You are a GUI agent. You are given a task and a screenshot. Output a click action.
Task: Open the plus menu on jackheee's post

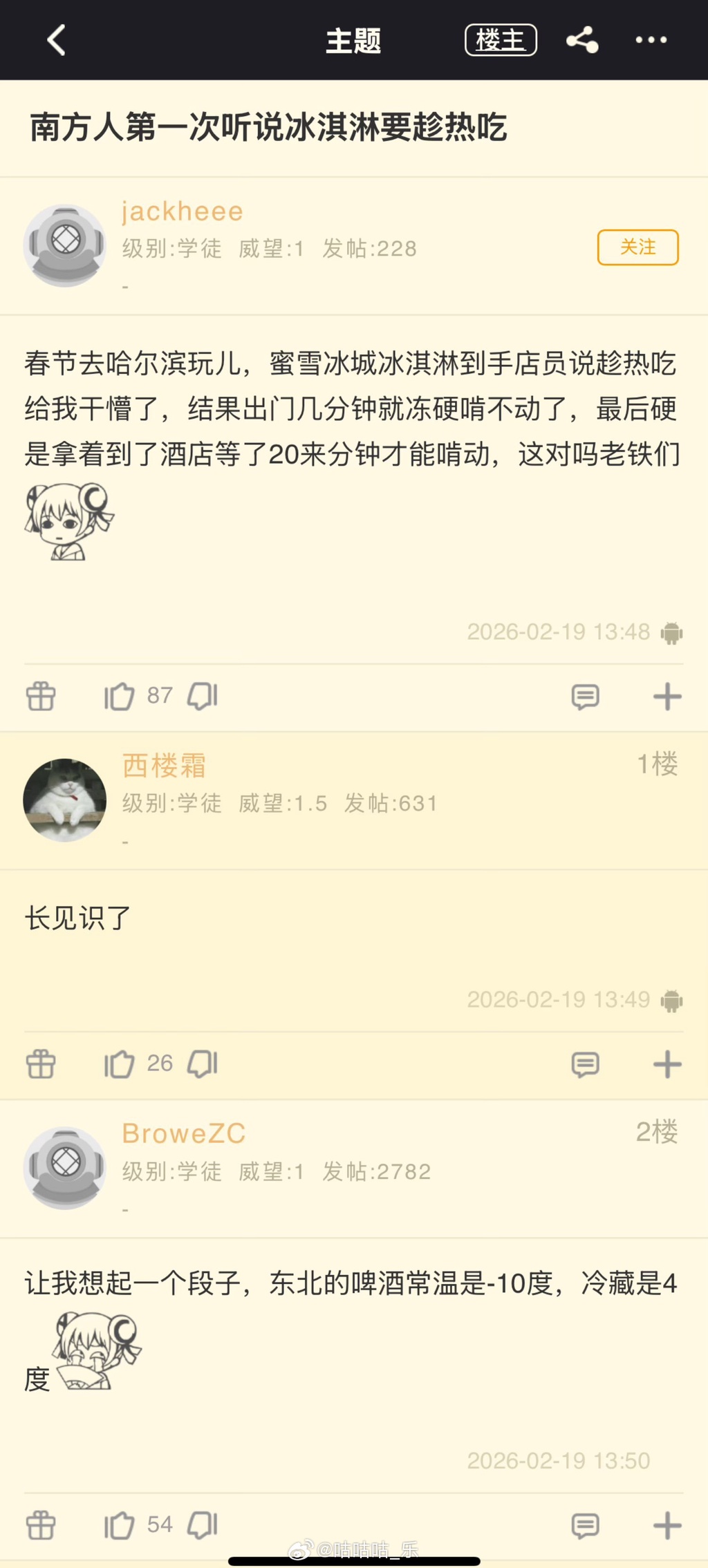(667, 697)
